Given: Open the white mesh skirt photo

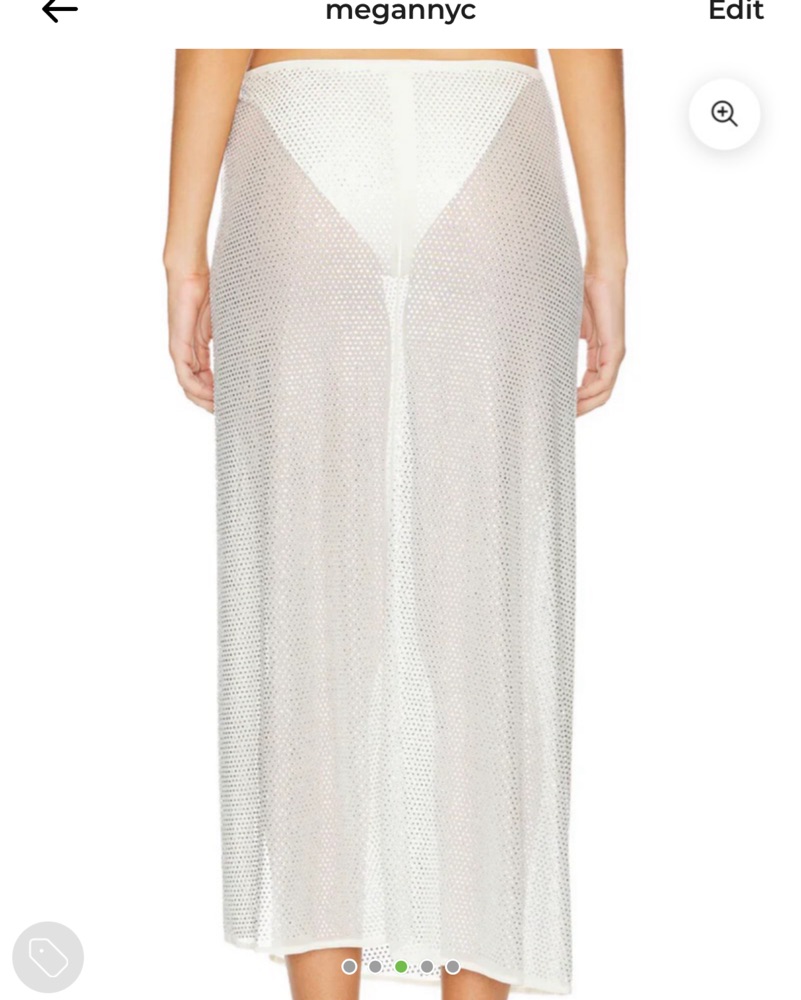Looking at the screenshot, I should point(400,500).
